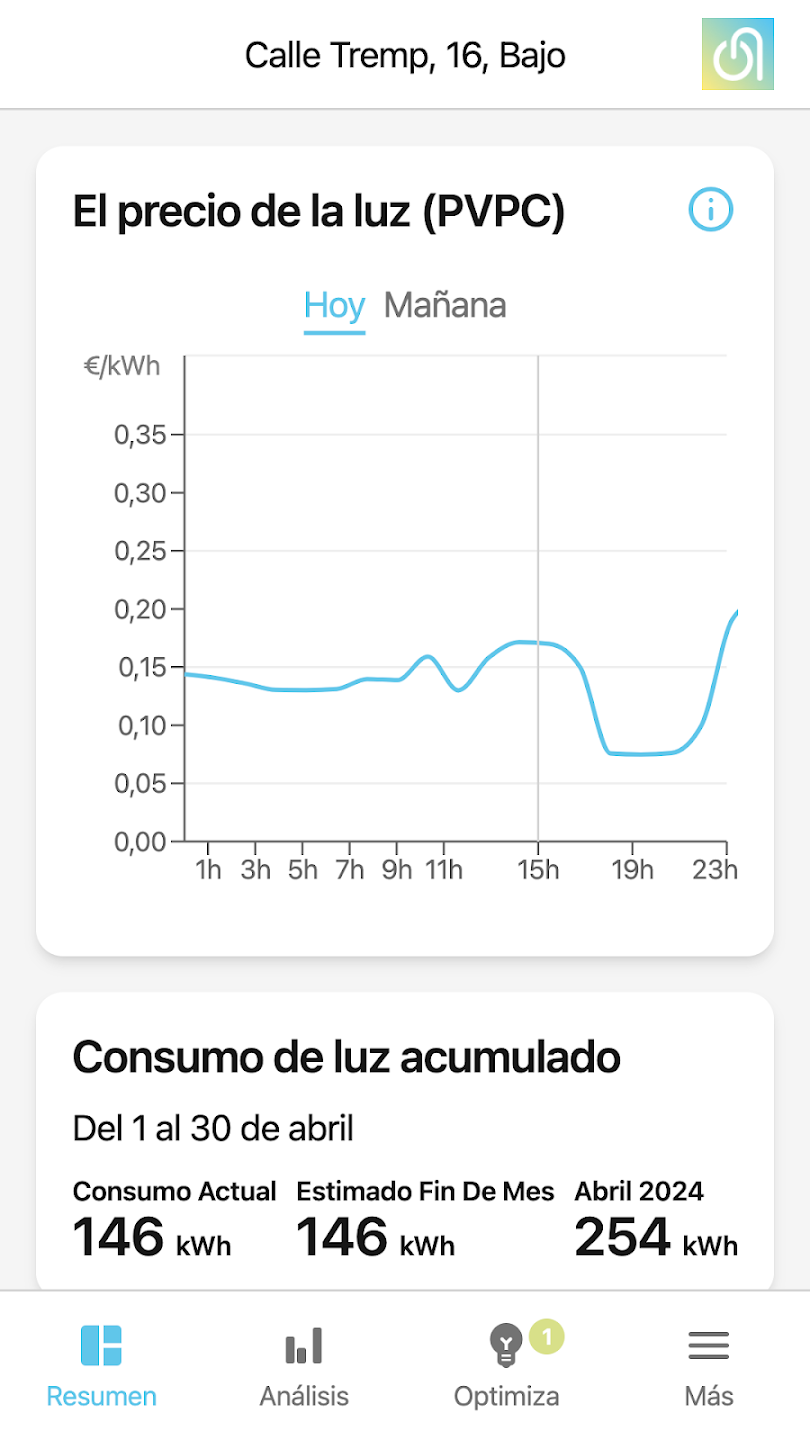Switch to the Mañana price tab
The image size is (810, 1440).
[x=444, y=305]
